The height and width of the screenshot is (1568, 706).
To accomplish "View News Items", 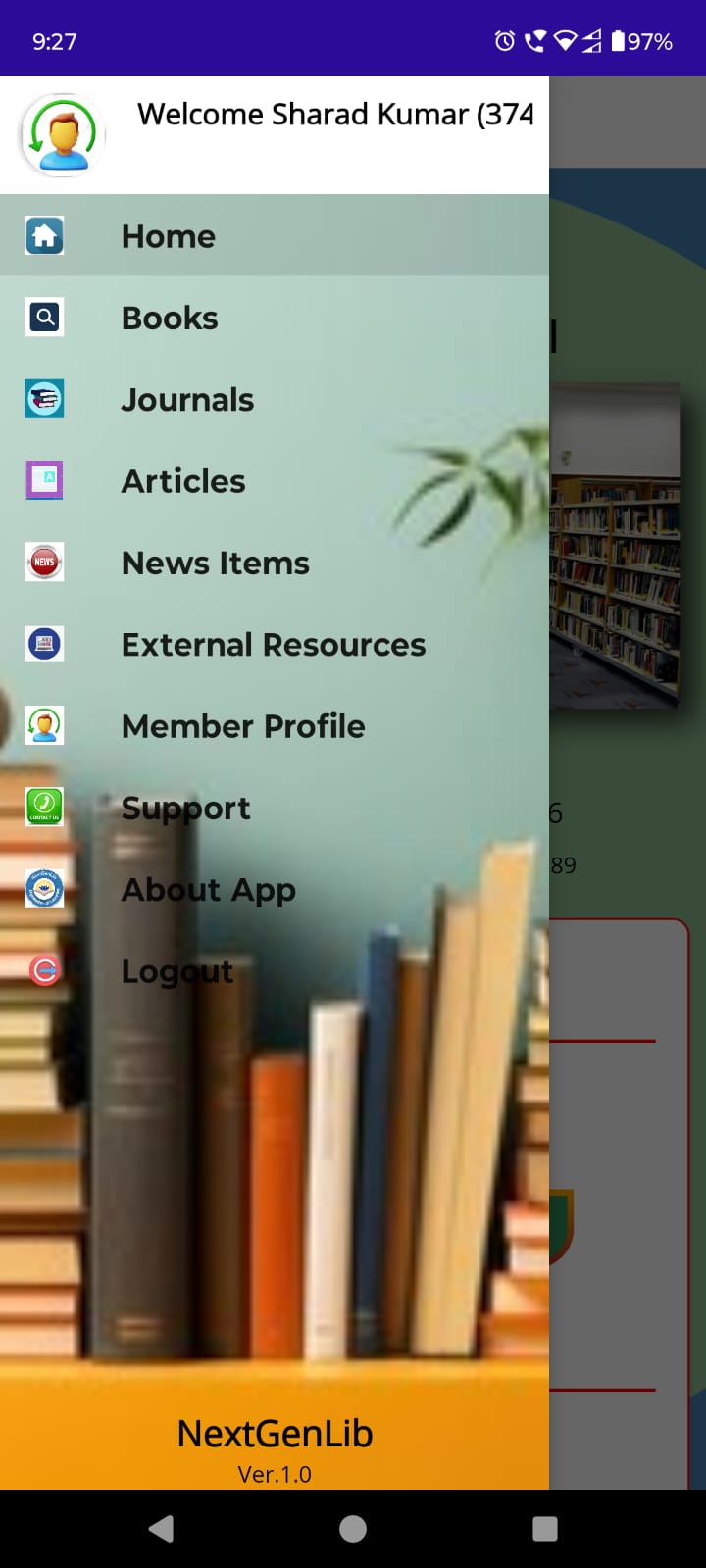I will 215,563.
